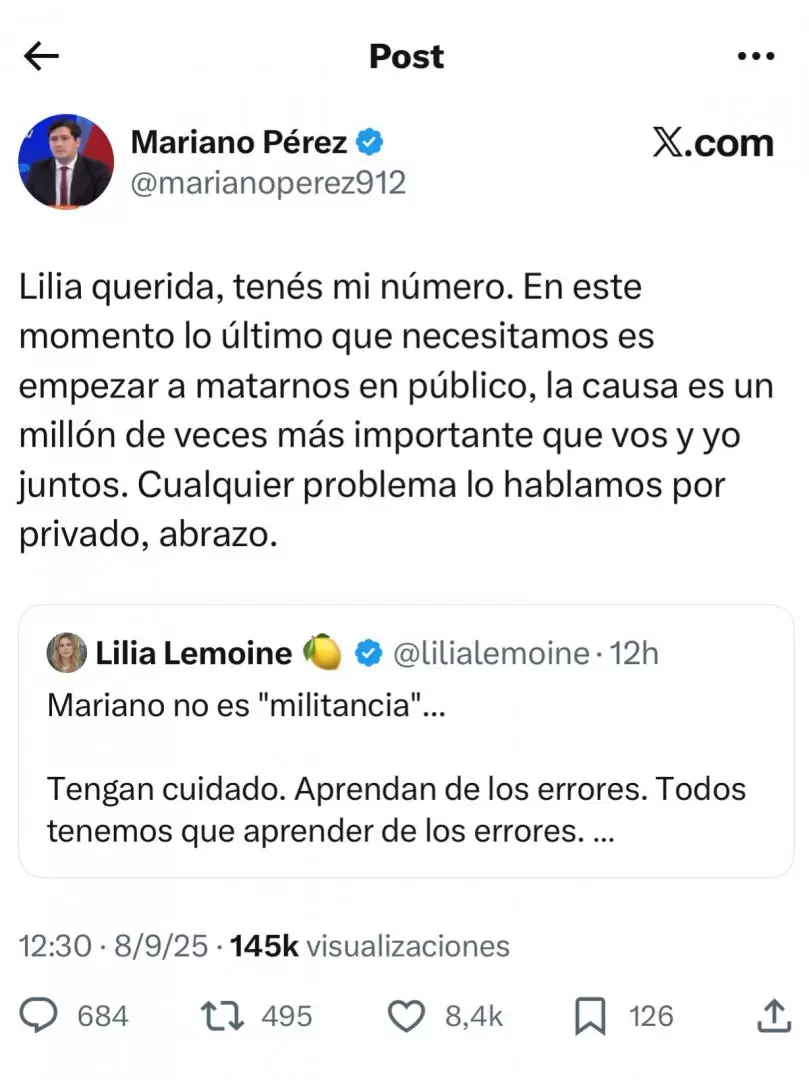Bookmark the post
This screenshot has height=1080, width=809.
tap(589, 1015)
